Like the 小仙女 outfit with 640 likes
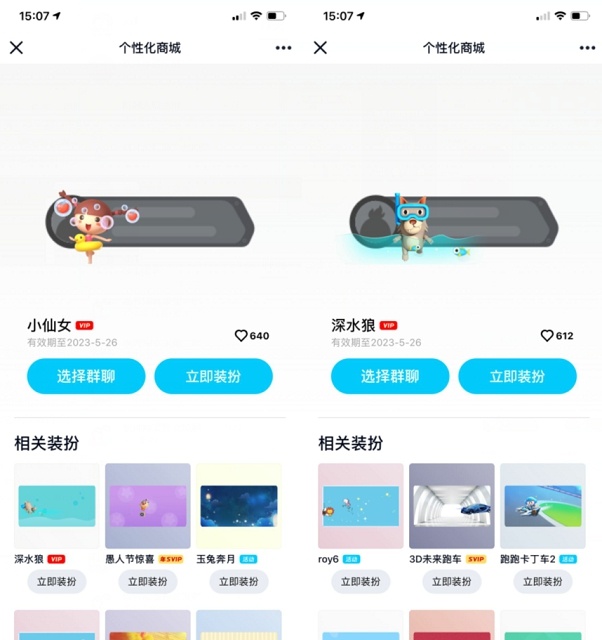This screenshot has width=602, height=640. 241,336
